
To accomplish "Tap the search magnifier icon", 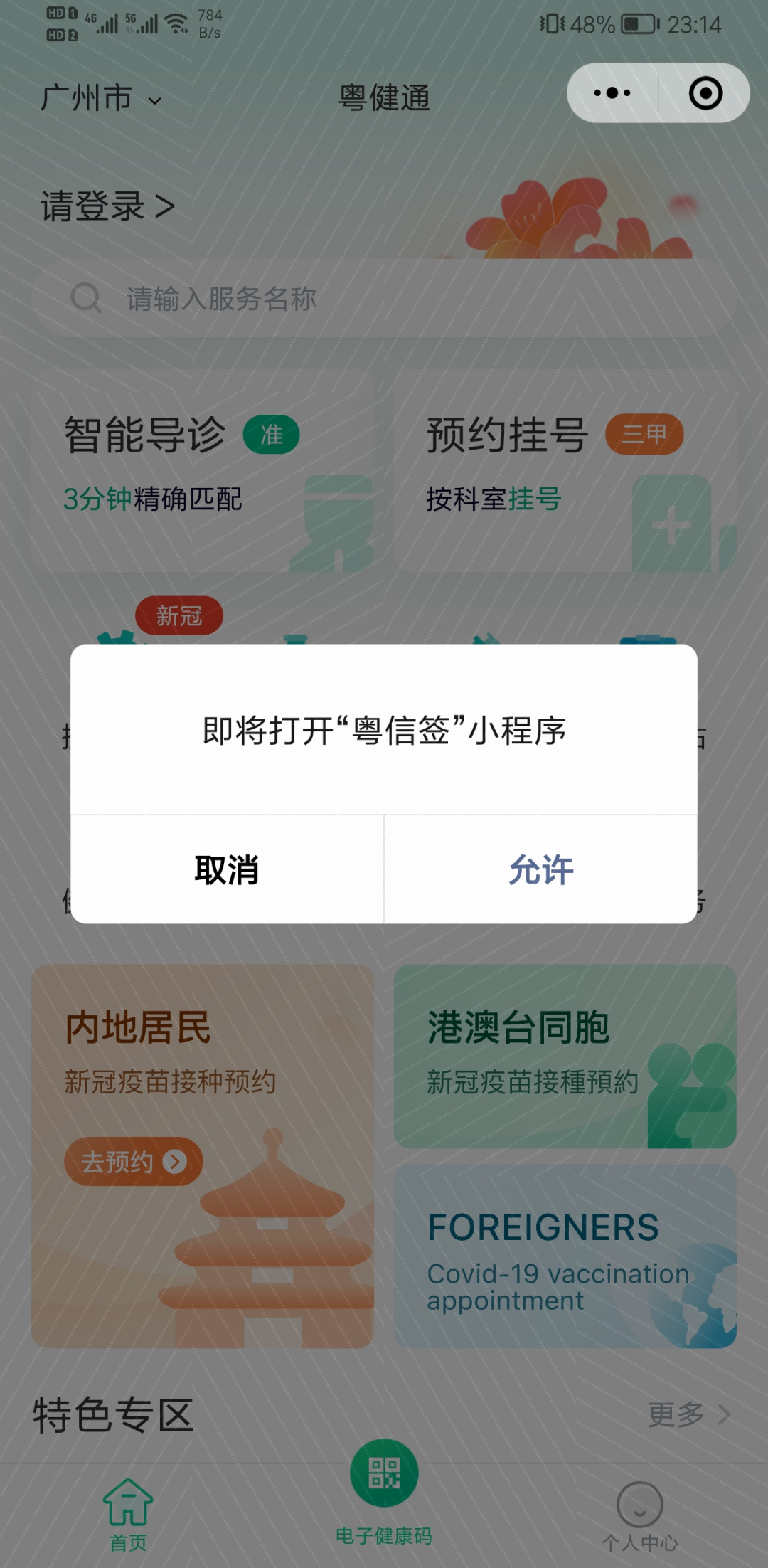I will tap(85, 299).
